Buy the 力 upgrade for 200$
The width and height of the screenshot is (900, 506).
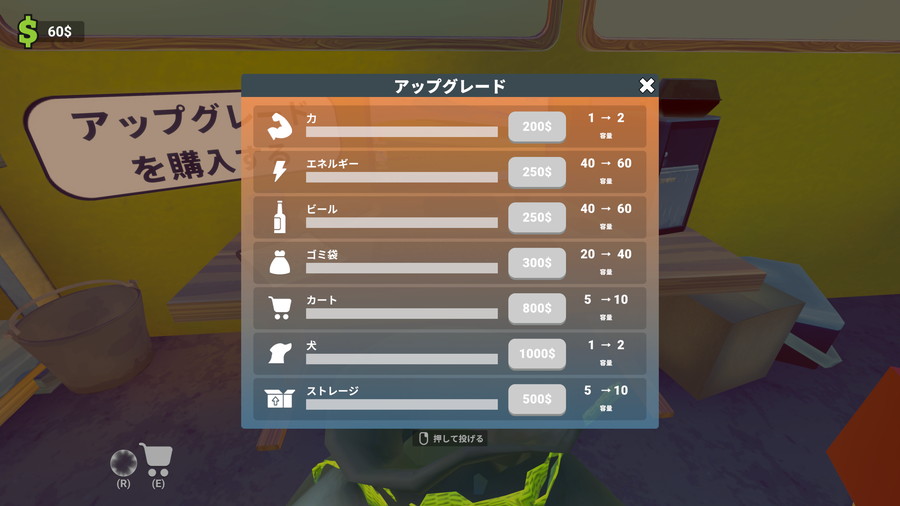click(537, 126)
